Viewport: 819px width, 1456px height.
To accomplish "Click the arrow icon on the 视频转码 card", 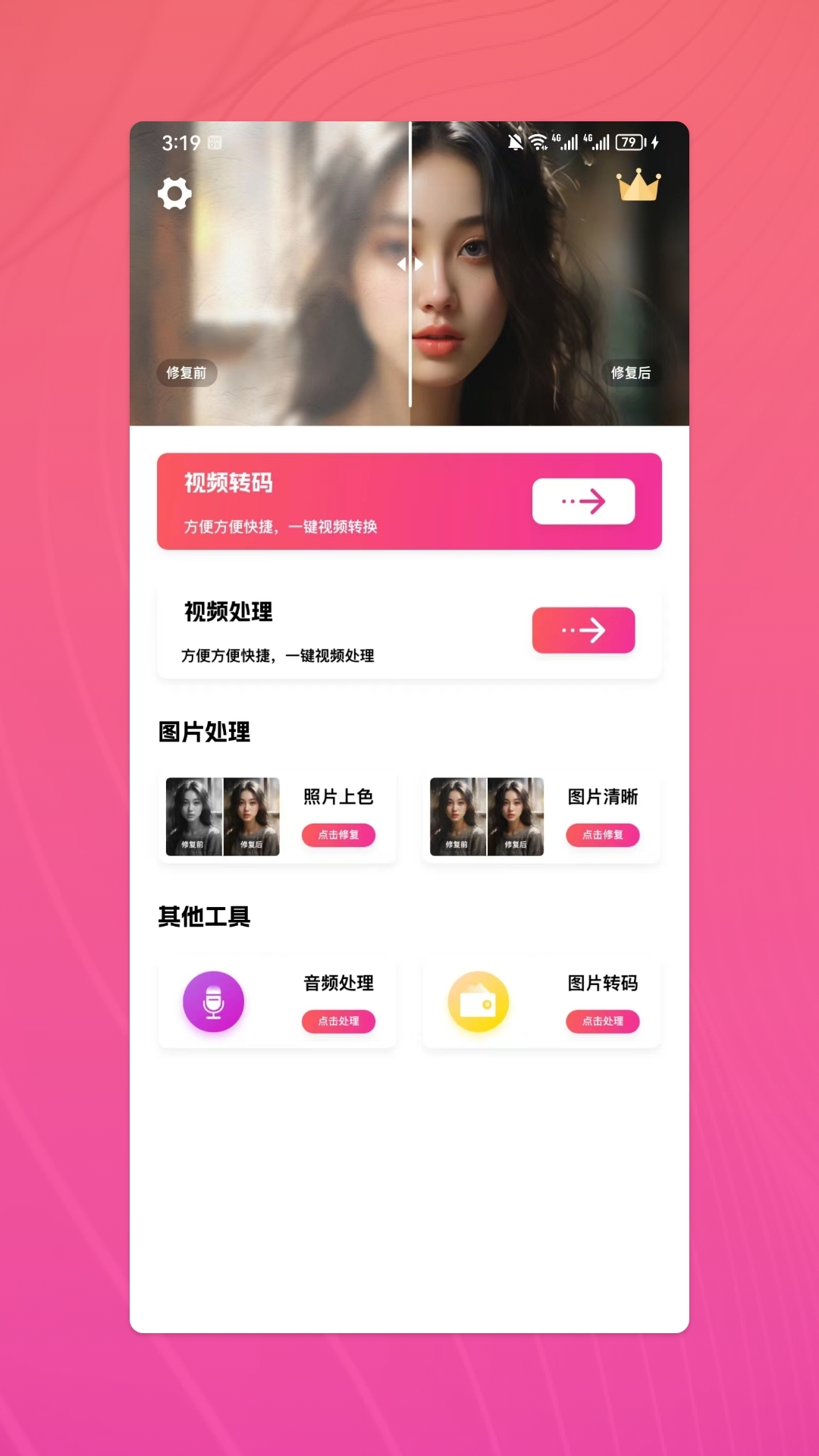I will [x=584, y=500].
